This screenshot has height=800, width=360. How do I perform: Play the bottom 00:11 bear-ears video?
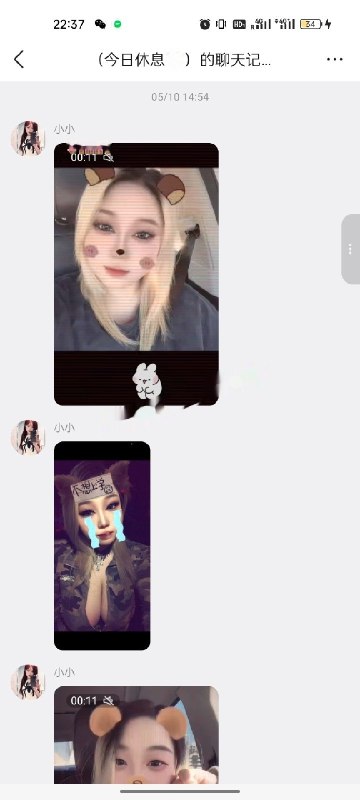(x=136, y=735)
